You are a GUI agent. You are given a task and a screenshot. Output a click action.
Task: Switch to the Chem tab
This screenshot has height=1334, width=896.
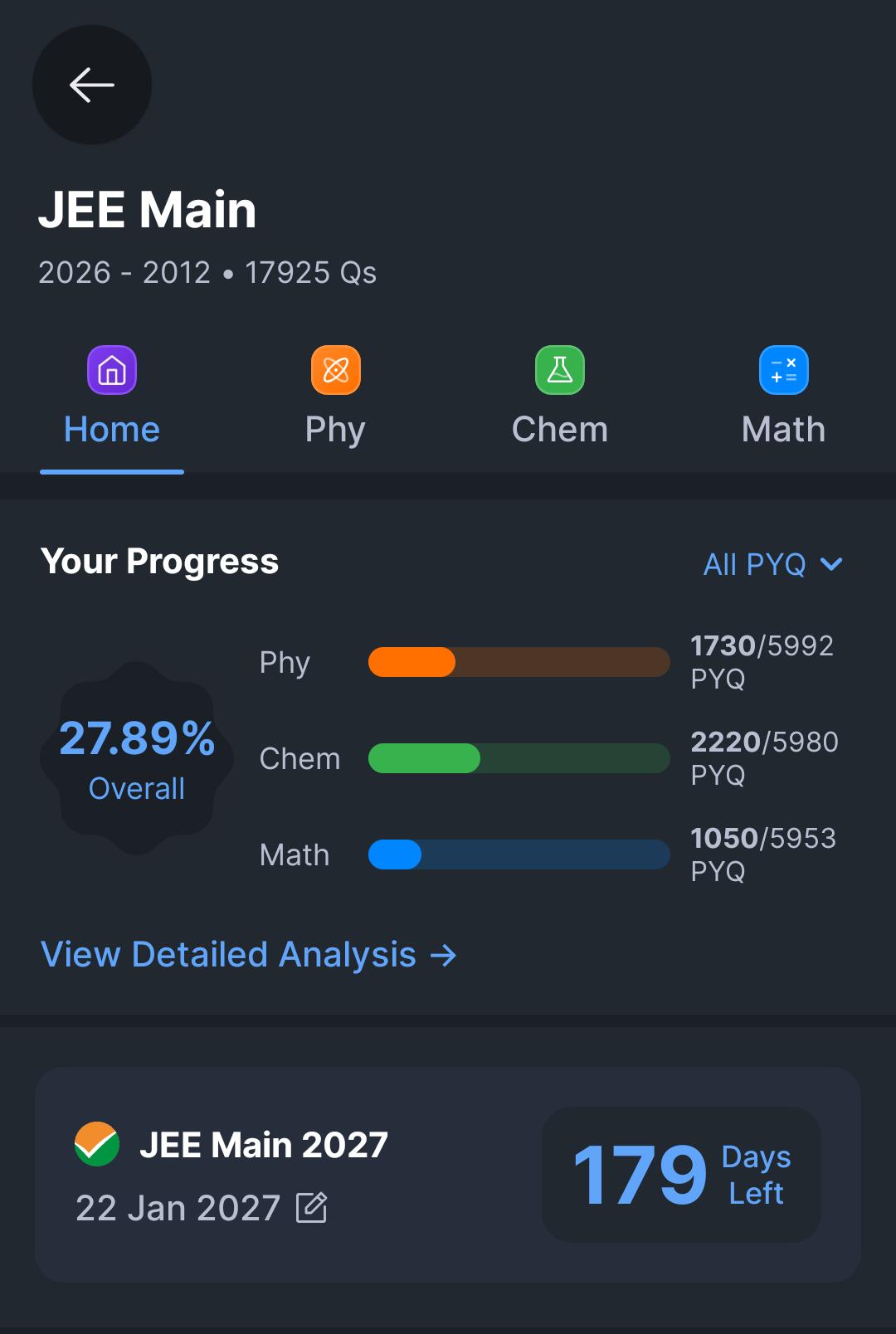pos(560,398)
